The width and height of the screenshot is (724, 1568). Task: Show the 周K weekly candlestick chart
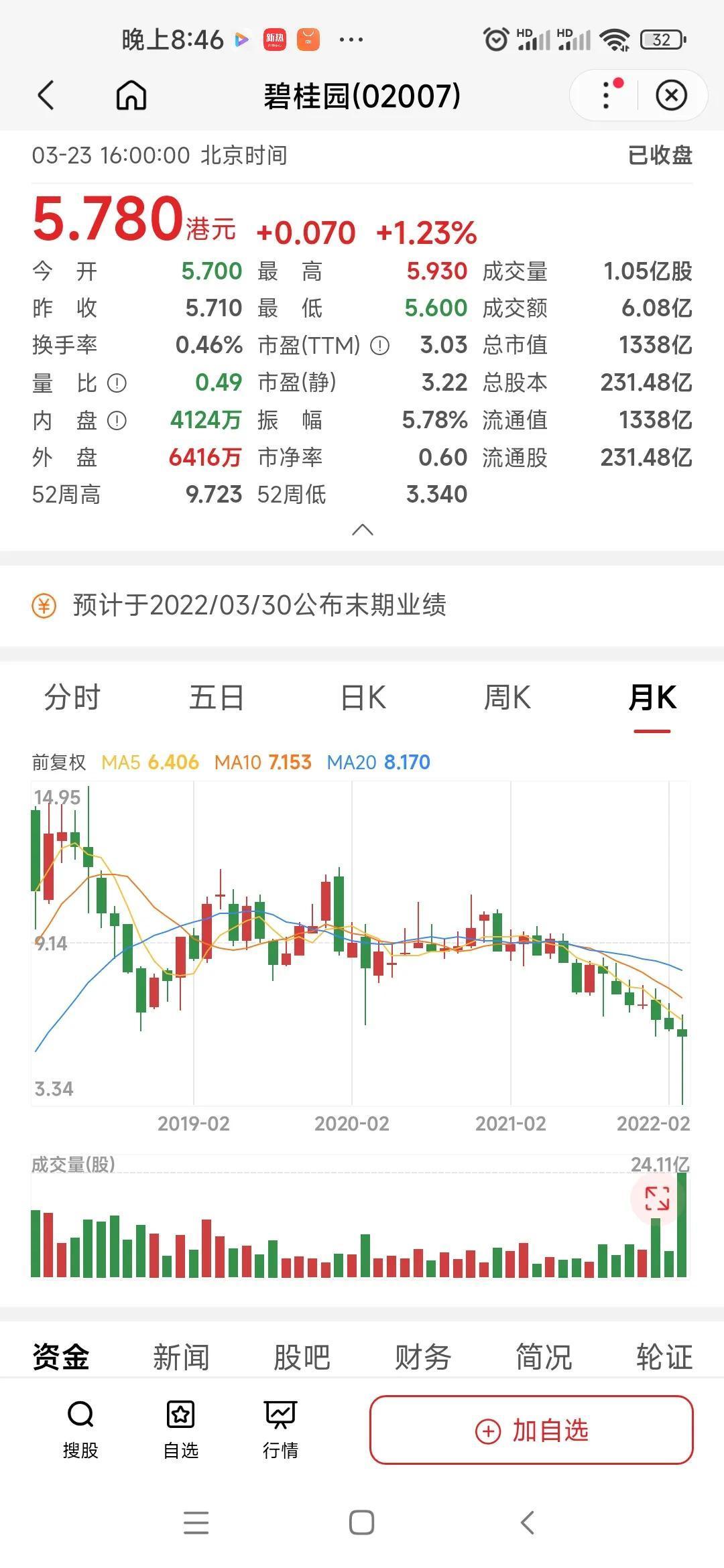[x=507, y=698]
